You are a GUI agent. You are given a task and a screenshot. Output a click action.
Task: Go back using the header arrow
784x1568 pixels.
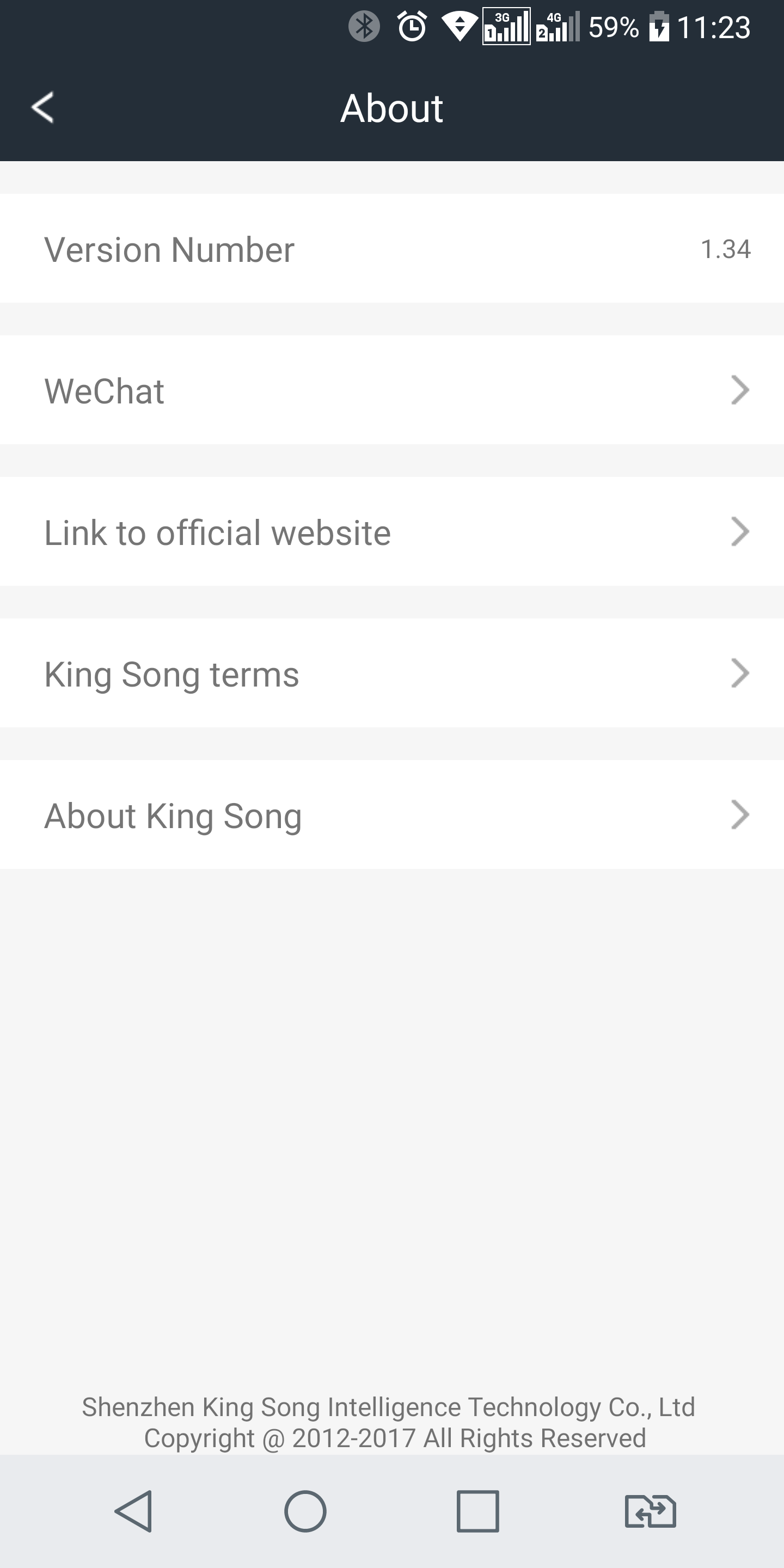pos(42,108)
